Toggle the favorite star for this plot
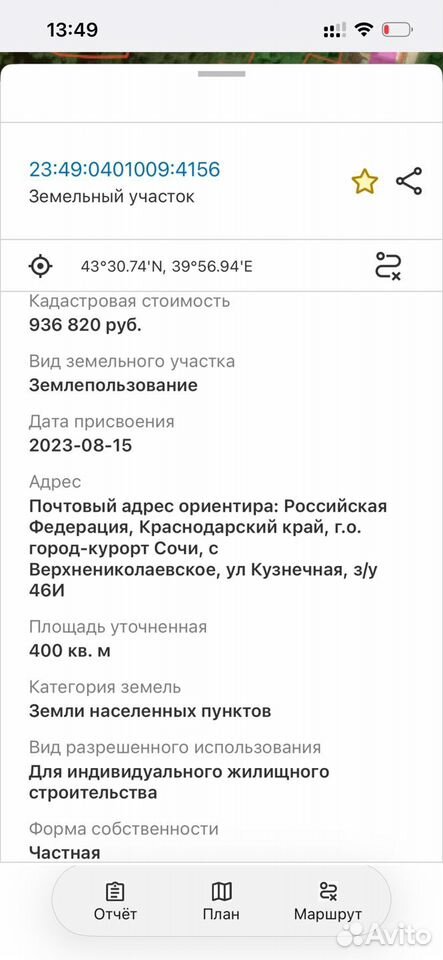The height and width of the screenshot is (960, 443). [365, 182]
